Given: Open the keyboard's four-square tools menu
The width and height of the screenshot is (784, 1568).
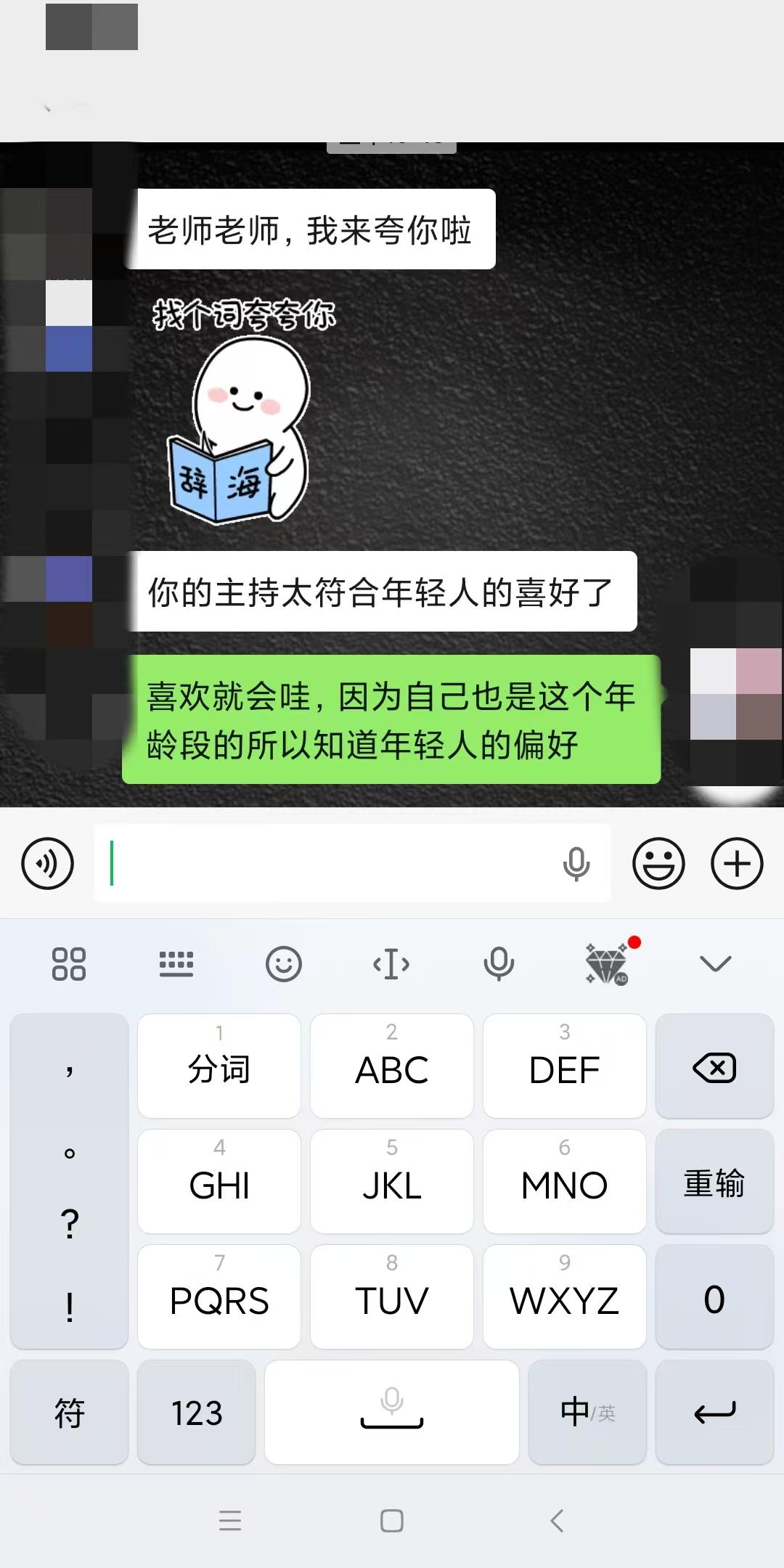Looking at the screenshot, I should [x=69, y=964].
